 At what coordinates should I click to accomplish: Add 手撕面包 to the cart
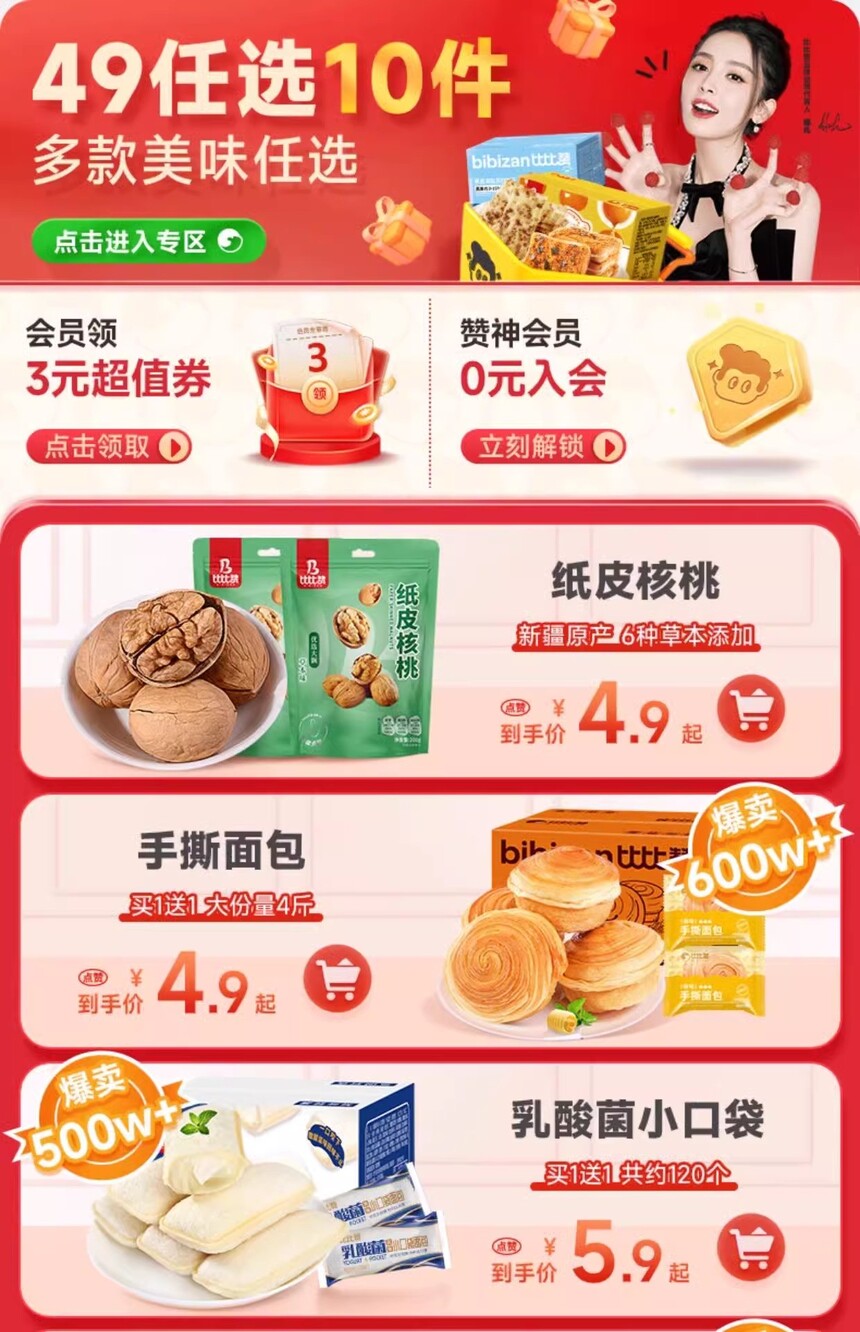point(337,977)
